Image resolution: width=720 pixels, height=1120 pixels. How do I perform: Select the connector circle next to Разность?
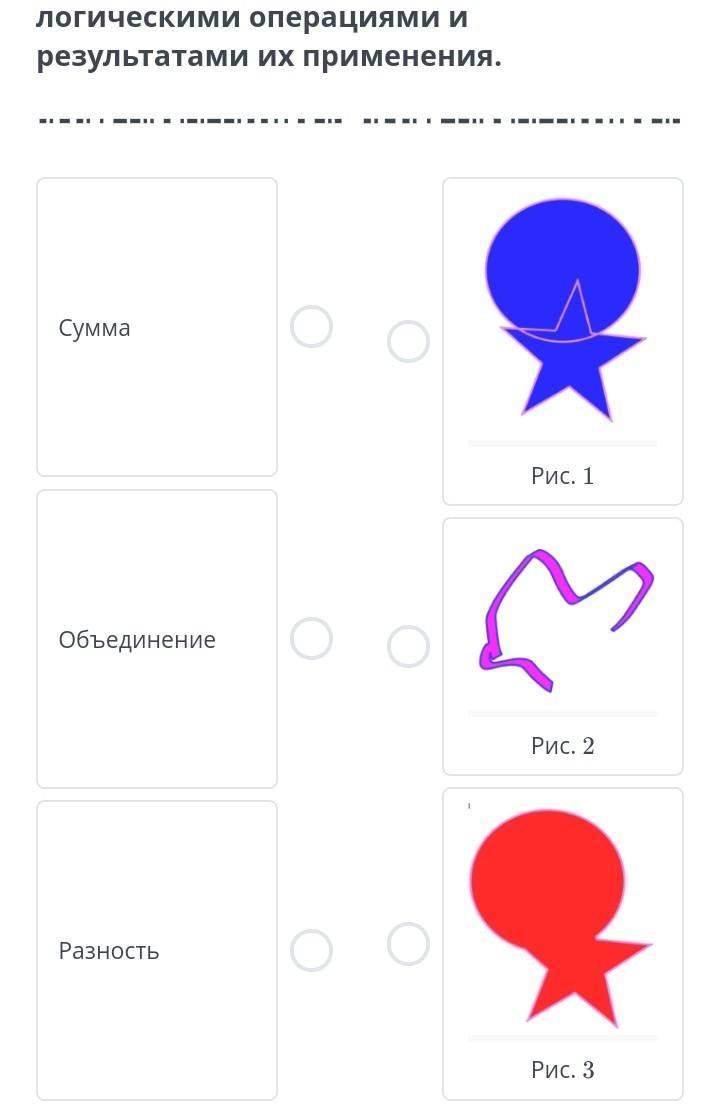311,950
